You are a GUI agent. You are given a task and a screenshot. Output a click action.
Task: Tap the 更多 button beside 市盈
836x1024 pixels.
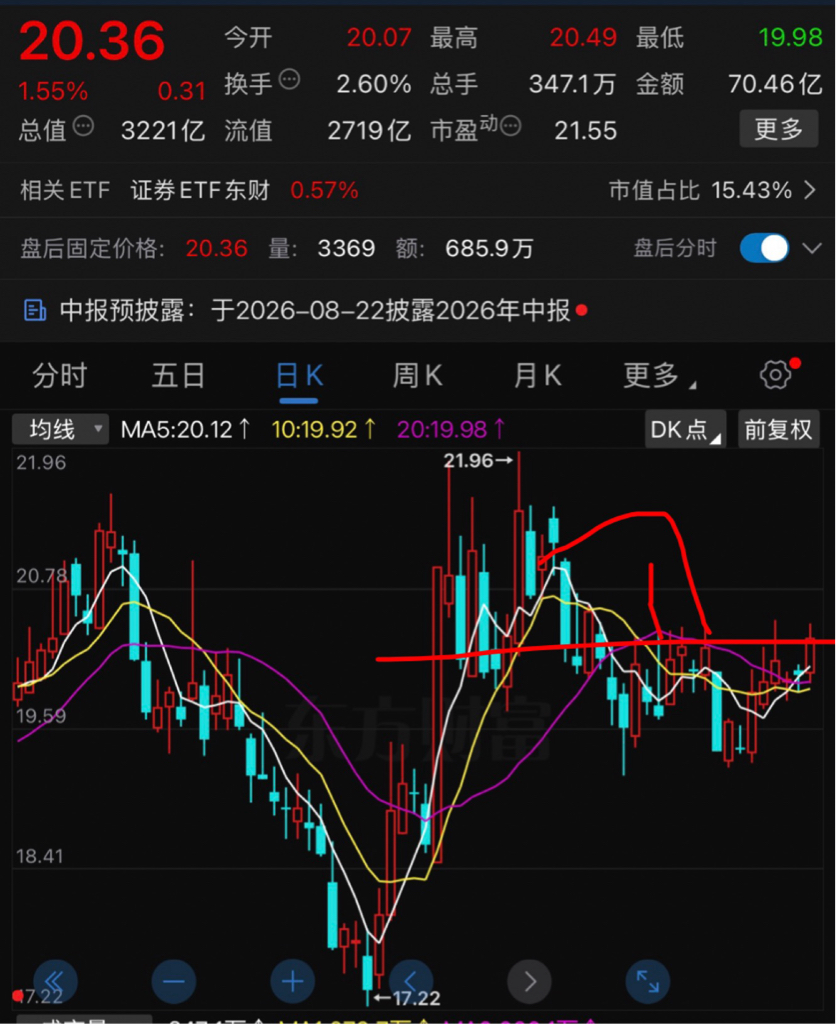coord(779,129)
